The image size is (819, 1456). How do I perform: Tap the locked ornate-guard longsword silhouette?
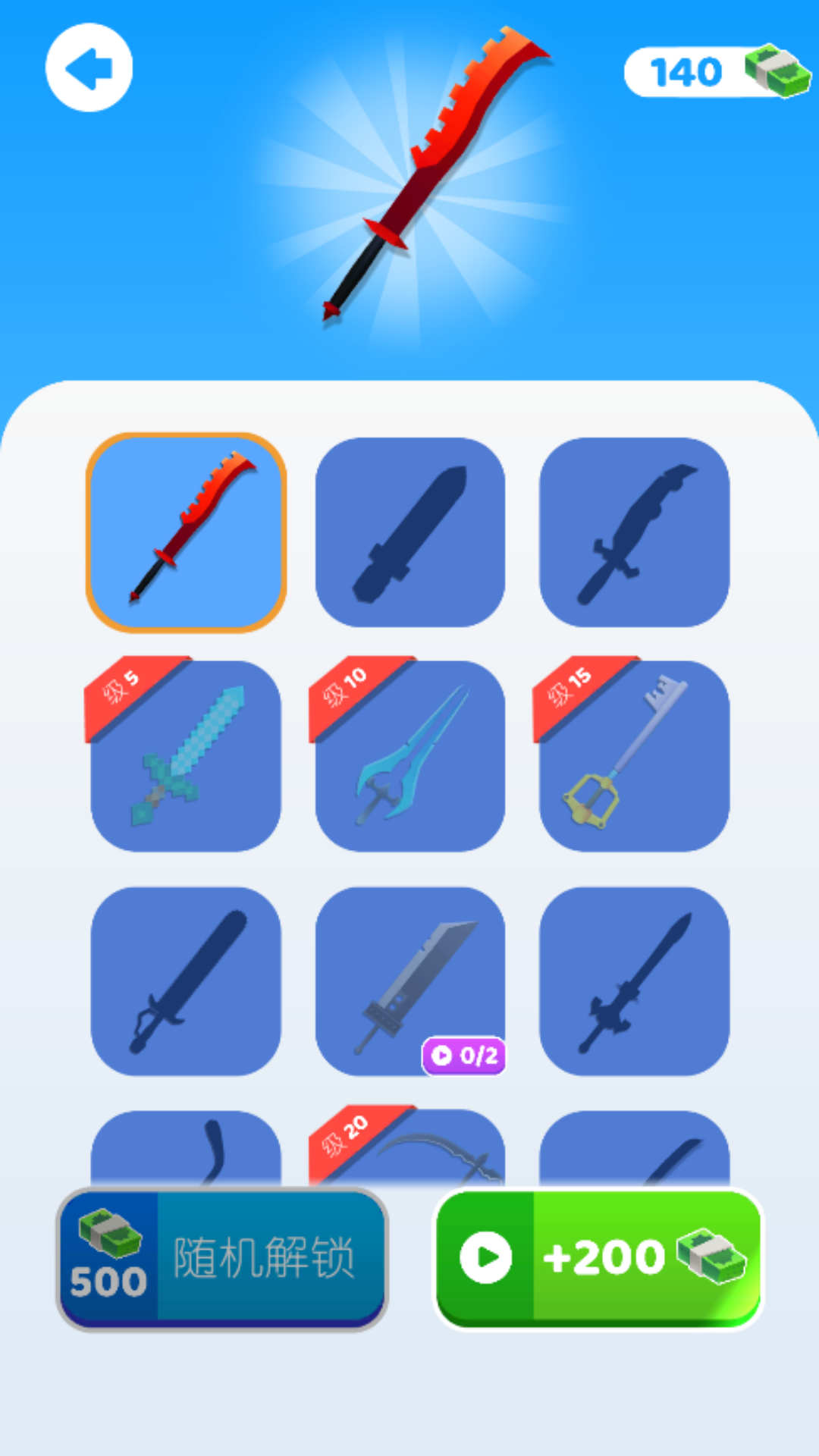tap(634, 981)
